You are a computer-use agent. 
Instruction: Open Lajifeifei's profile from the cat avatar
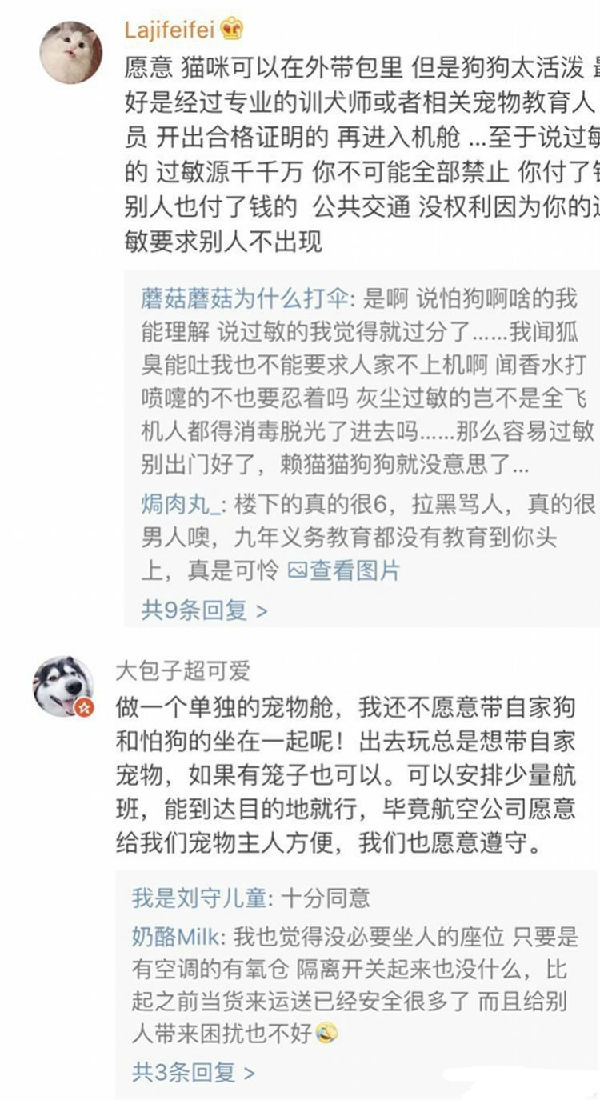point(69,52)
